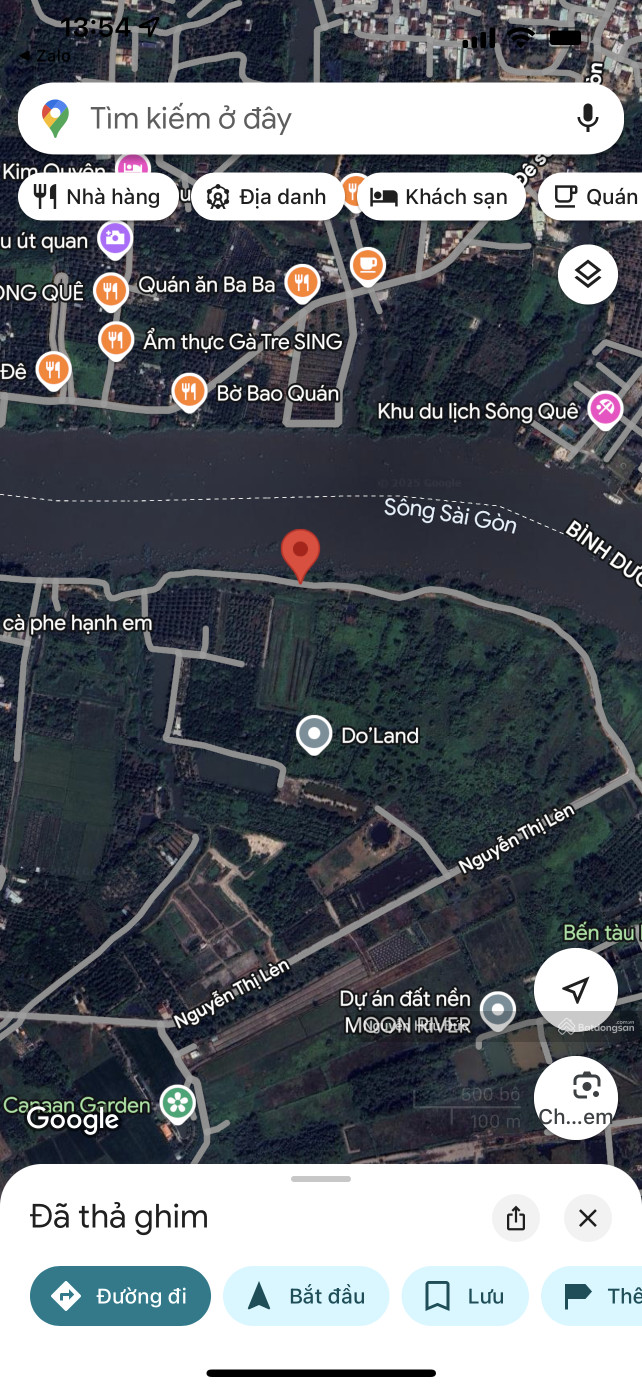642x1389 pixels.
Task: Select the Địa danh chip
Action: tap(268, 197)
